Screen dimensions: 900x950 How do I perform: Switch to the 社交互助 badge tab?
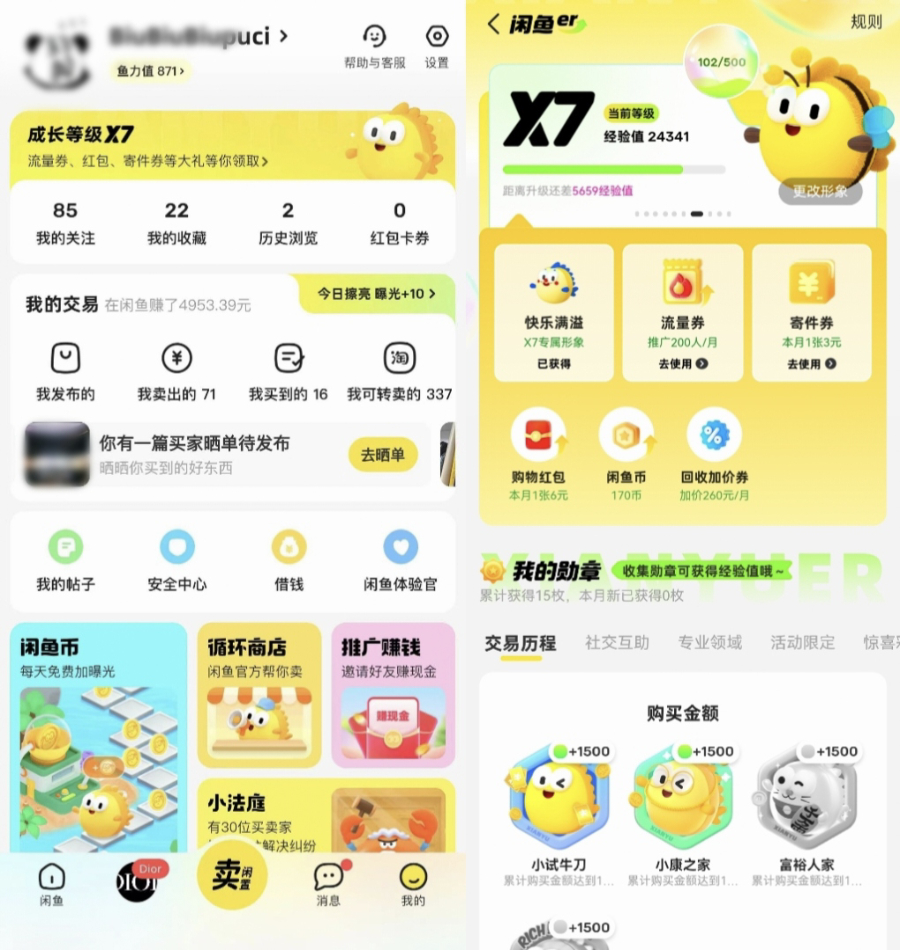[617, 642]
